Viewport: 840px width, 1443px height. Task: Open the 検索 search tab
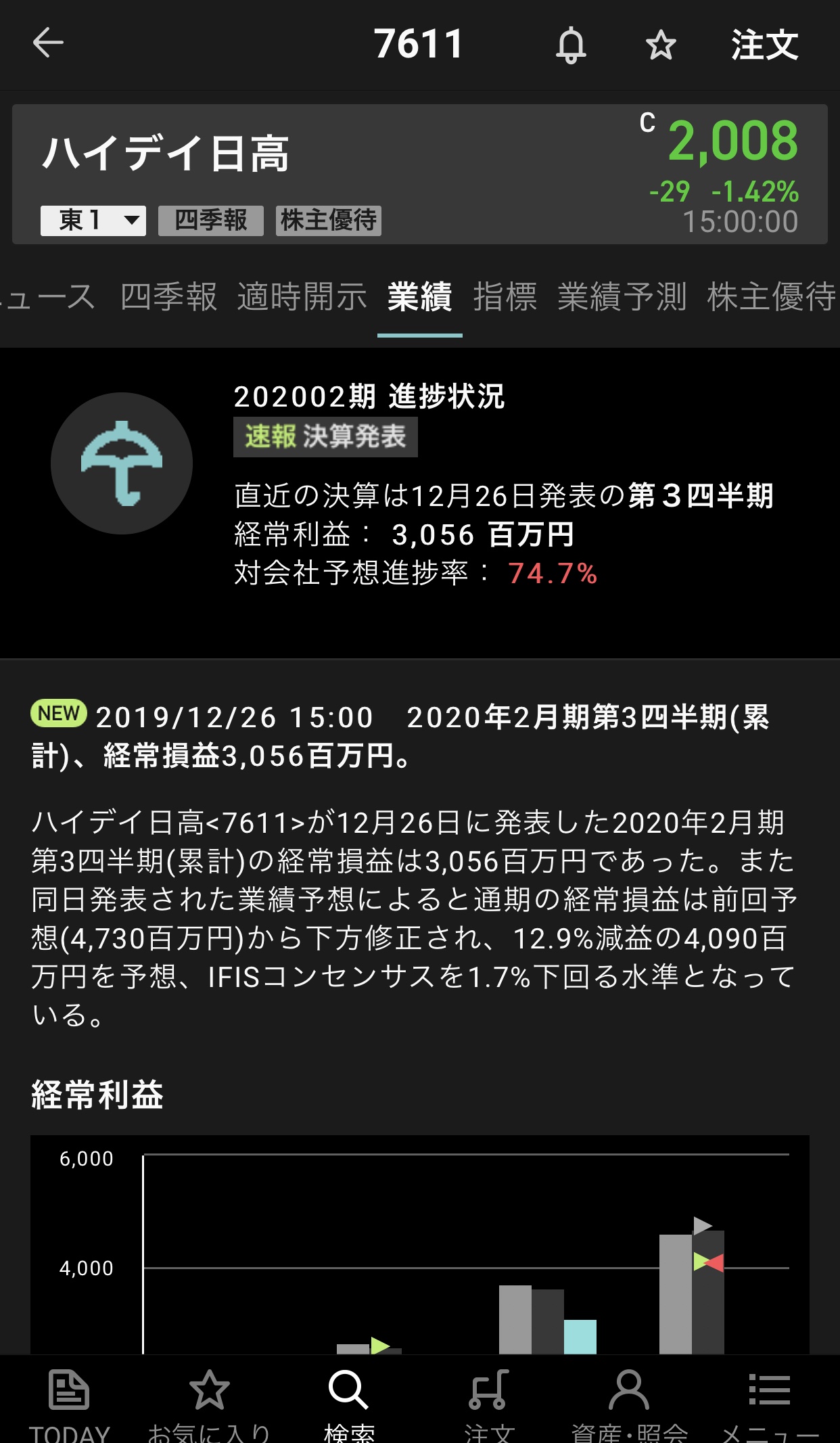tap(349, 1400)
